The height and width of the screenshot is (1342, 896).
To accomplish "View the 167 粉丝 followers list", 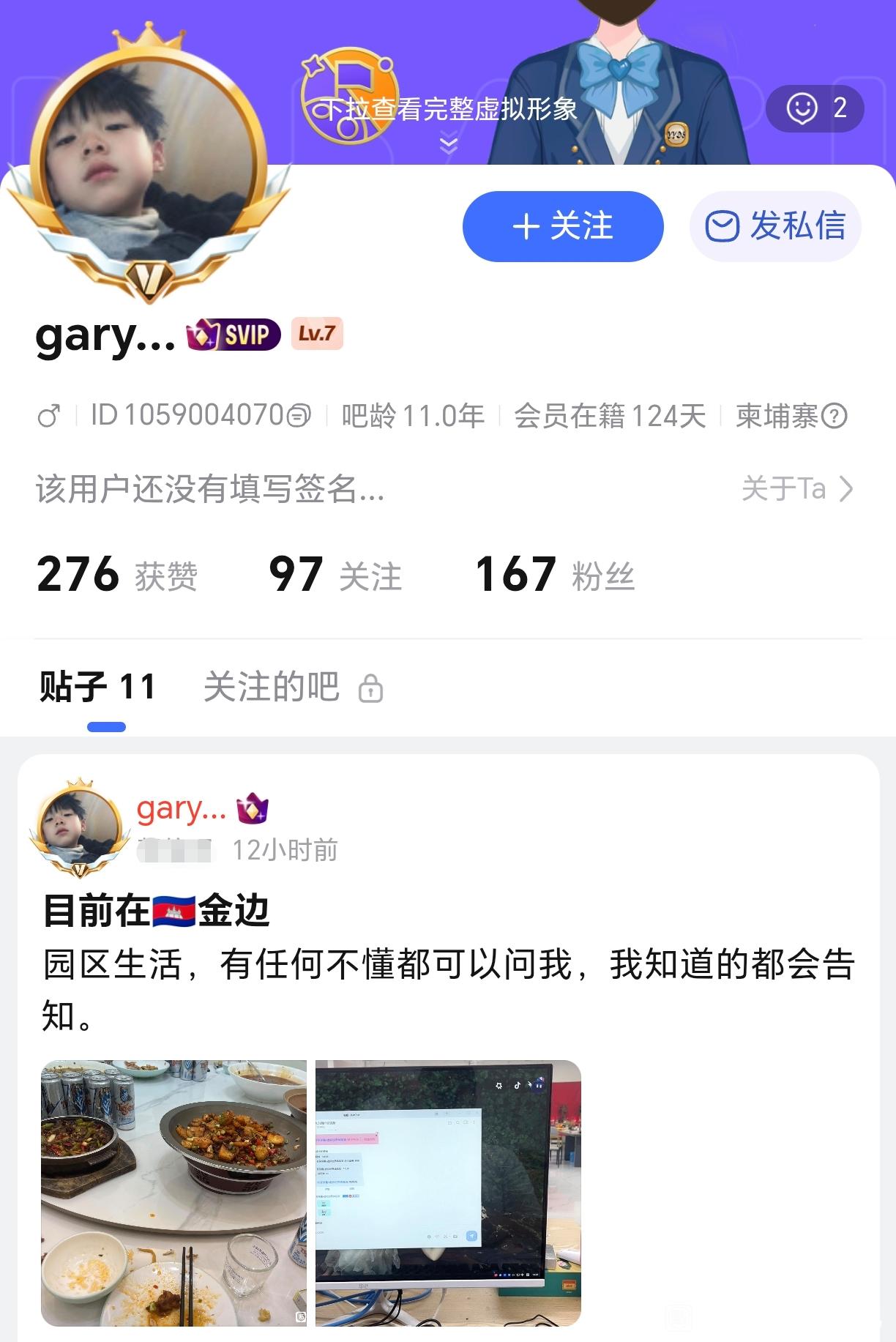I will [x=554, y=575].
